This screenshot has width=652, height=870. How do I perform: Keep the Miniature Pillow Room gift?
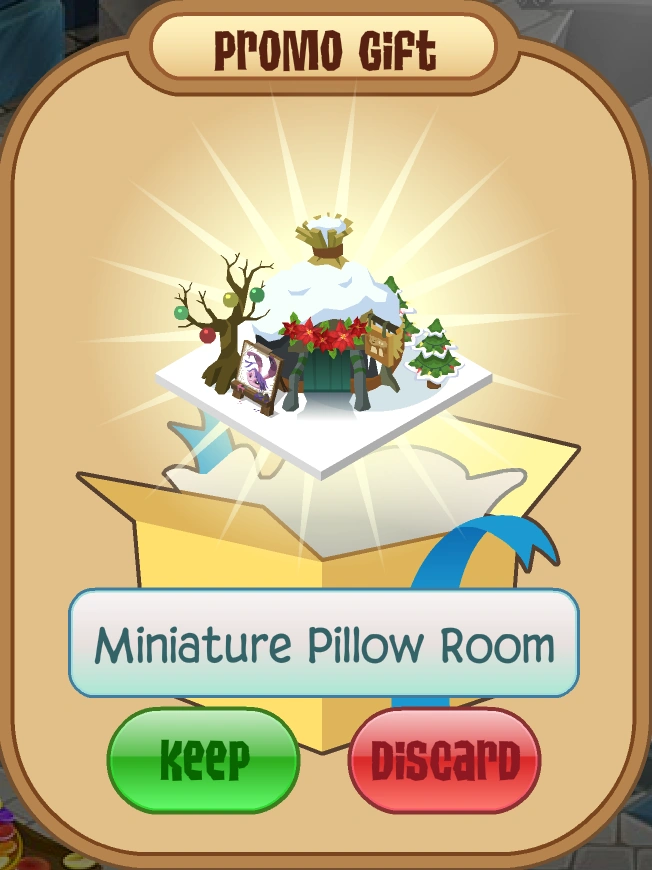203,760
